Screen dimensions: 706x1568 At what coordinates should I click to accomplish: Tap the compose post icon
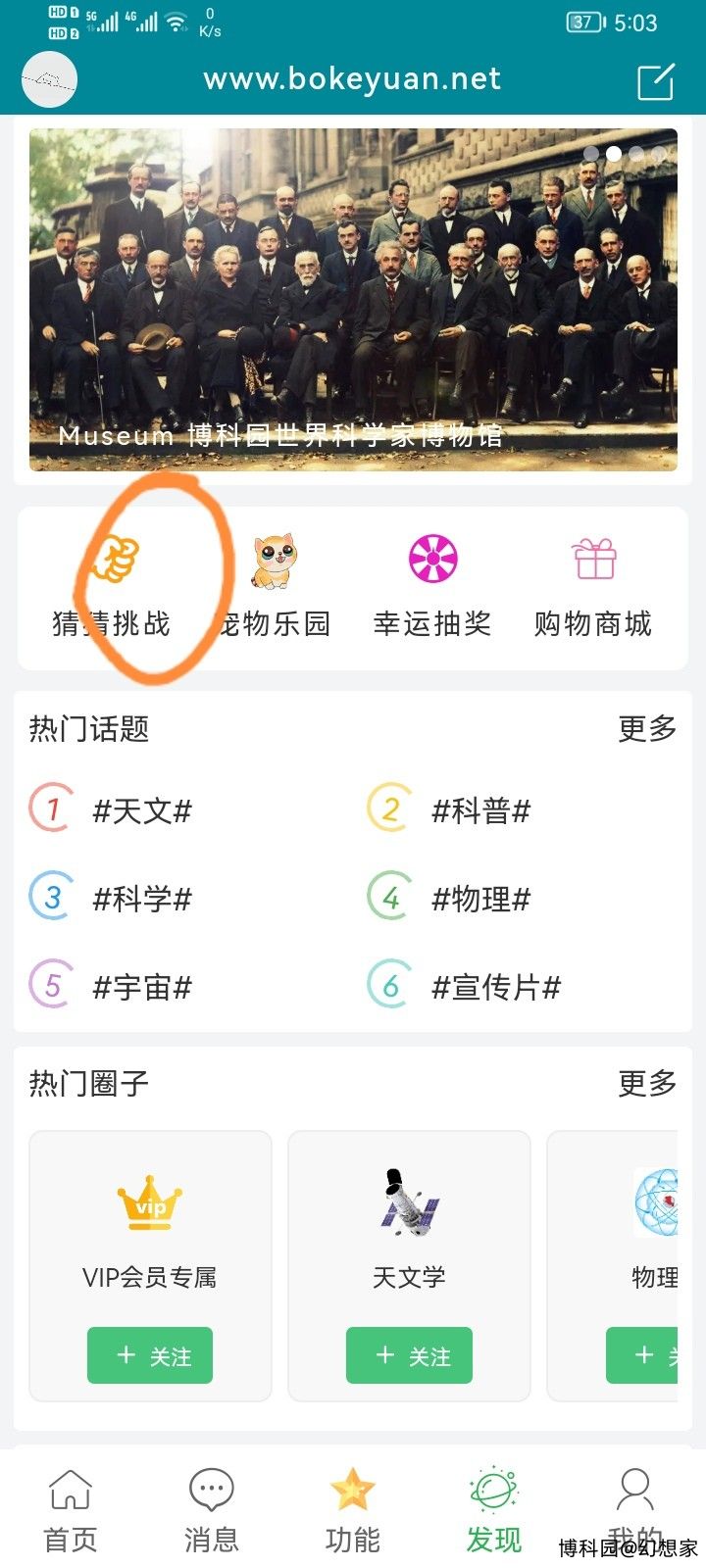tap(655, 81)
